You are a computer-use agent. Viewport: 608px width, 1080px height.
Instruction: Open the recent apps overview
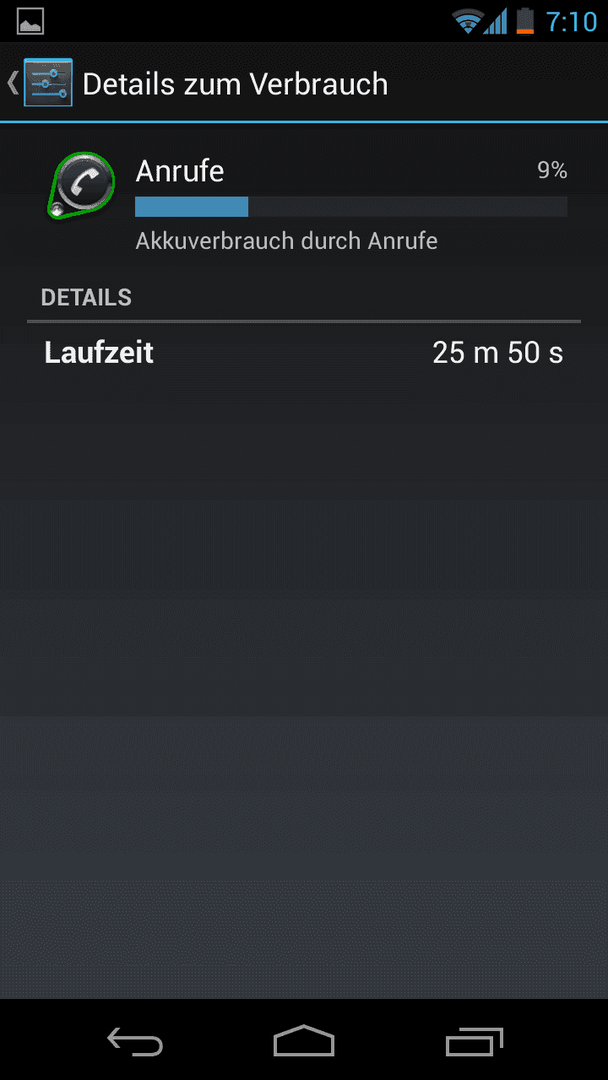(474, 1041)
